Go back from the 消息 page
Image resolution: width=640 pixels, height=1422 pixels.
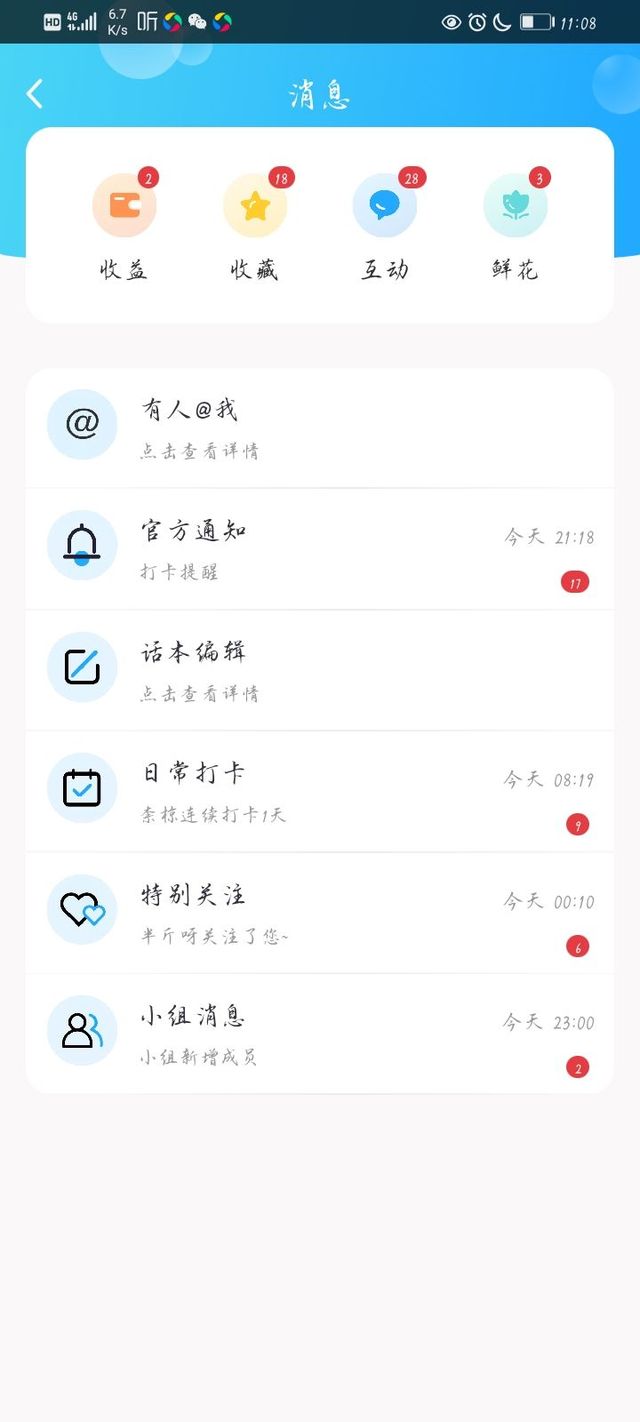[35, 94]
